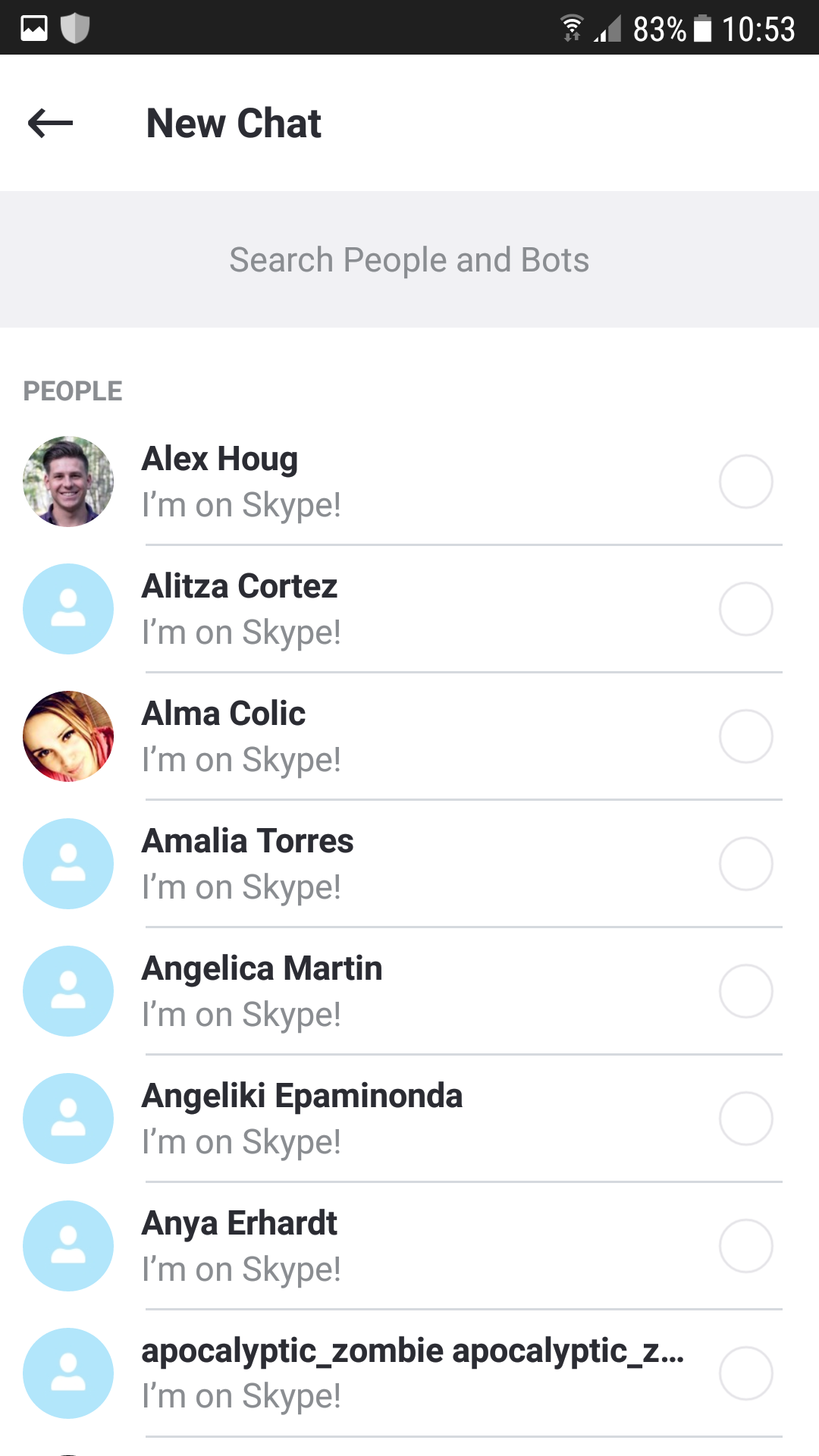The width and height of the screenshot is (819, 1456).
Task: Choose Alma Colic from the people list
Action: (745, 736)
